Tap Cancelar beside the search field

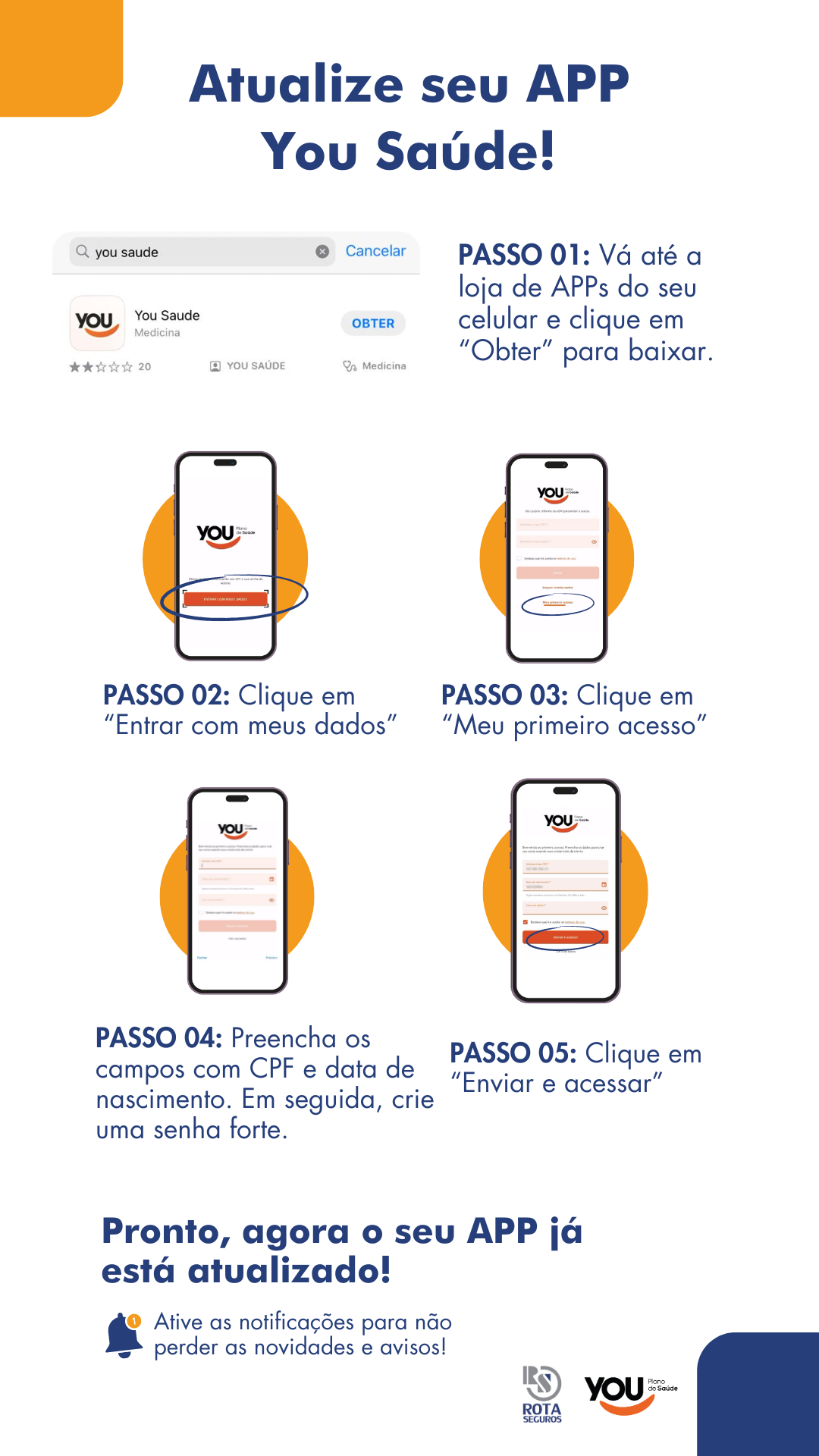[x=375, y=251]
